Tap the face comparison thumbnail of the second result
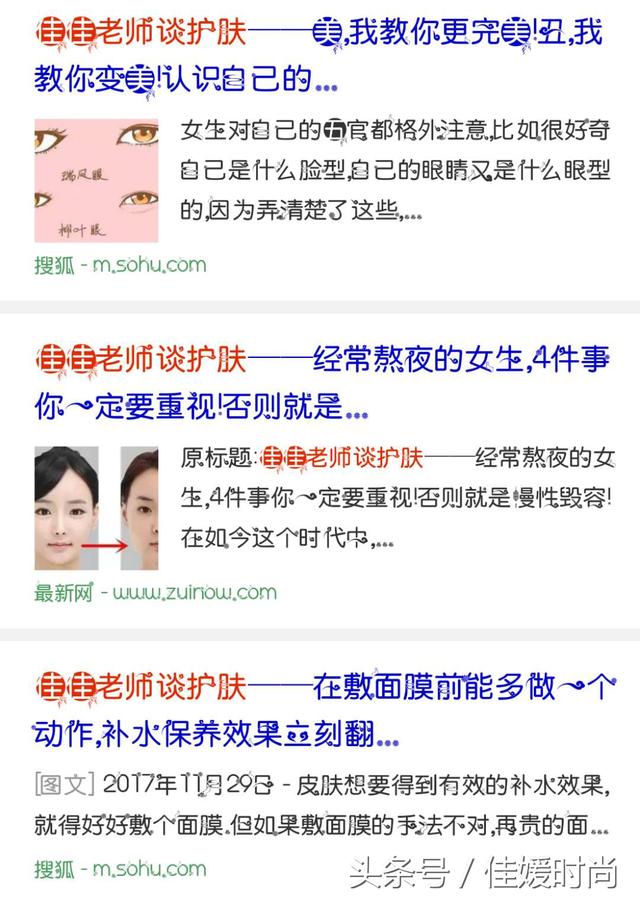The image size is (640, 902). click(97, 507)
